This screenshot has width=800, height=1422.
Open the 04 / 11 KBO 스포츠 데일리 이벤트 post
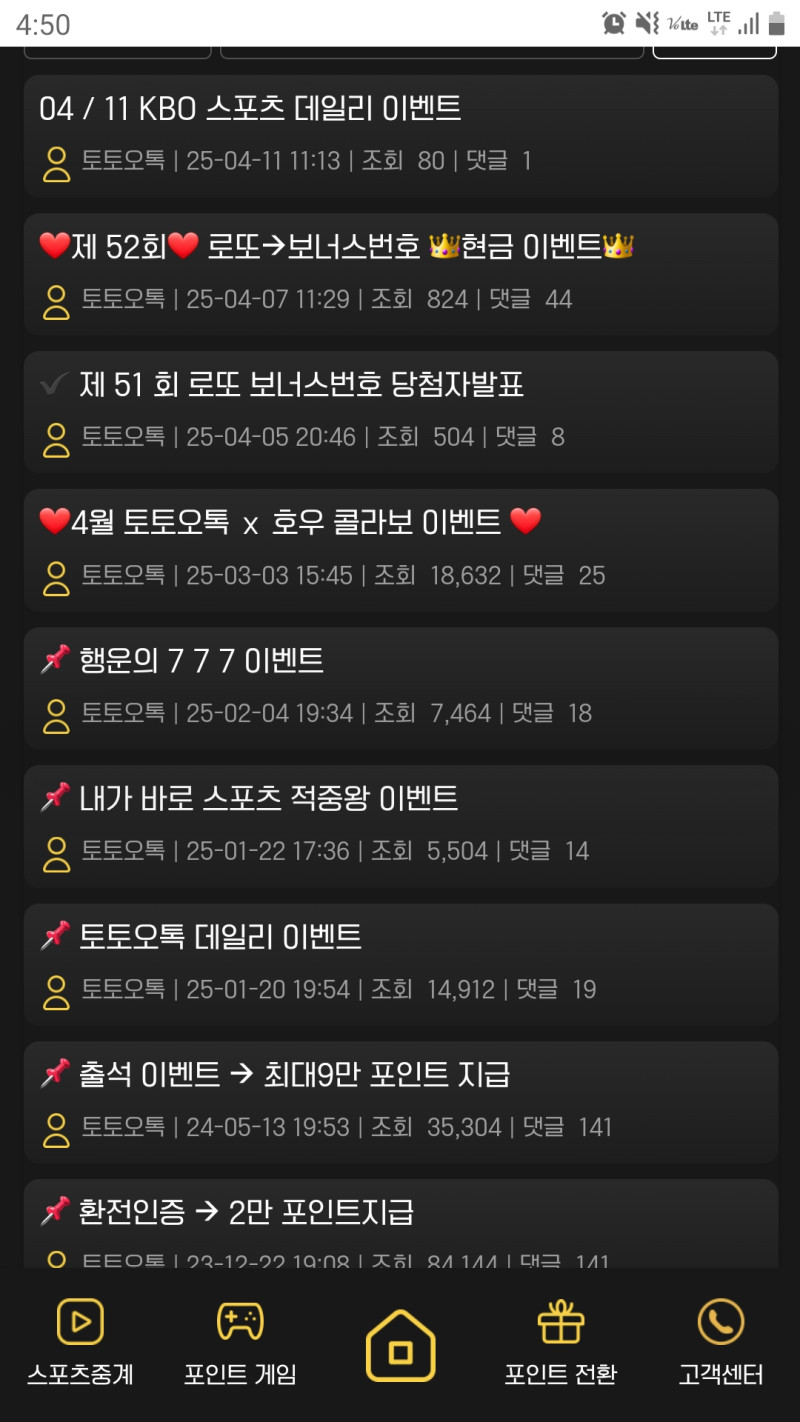point(250,109)
